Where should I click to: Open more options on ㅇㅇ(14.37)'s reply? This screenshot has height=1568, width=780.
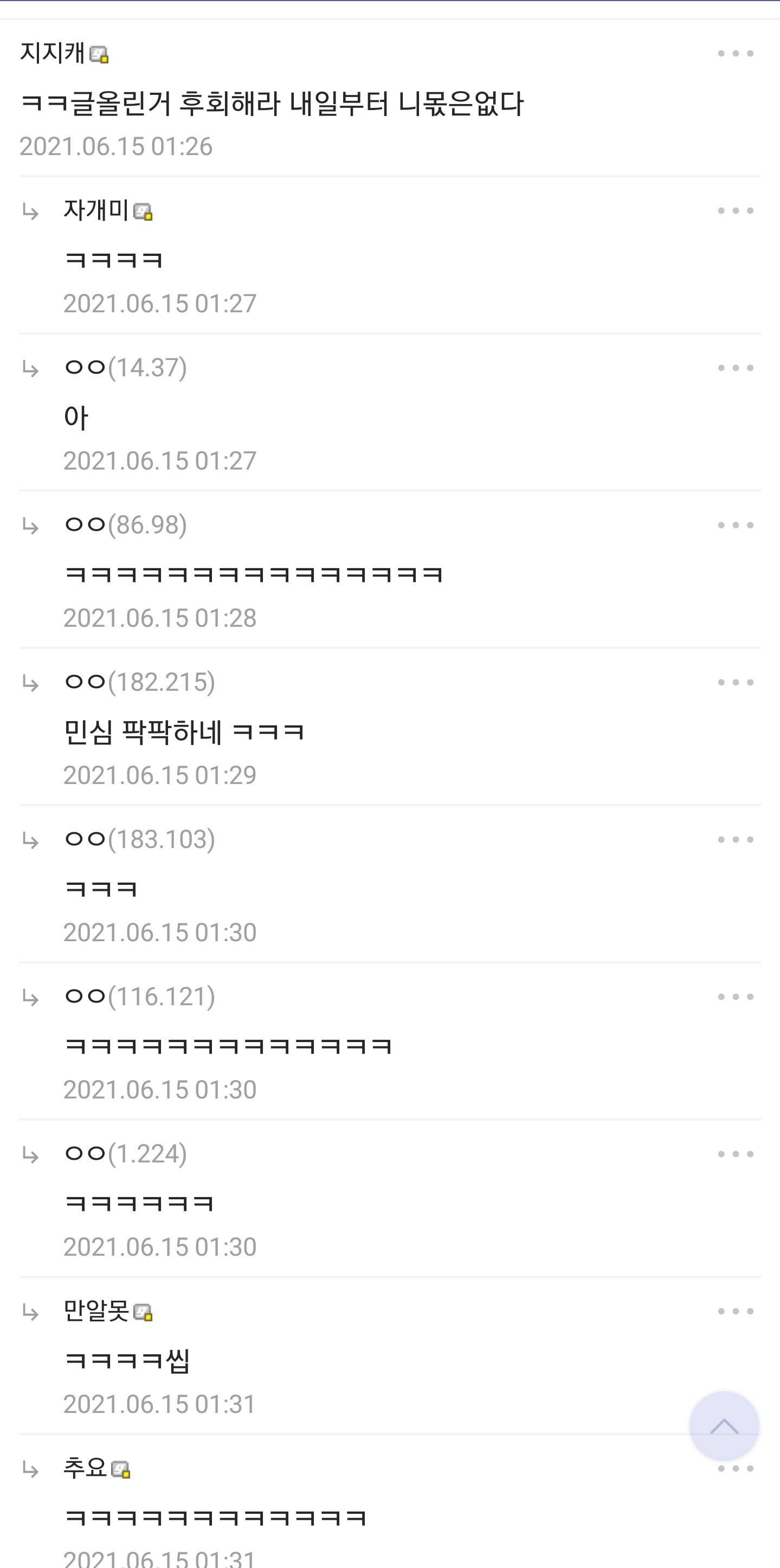tap(735, 368)
